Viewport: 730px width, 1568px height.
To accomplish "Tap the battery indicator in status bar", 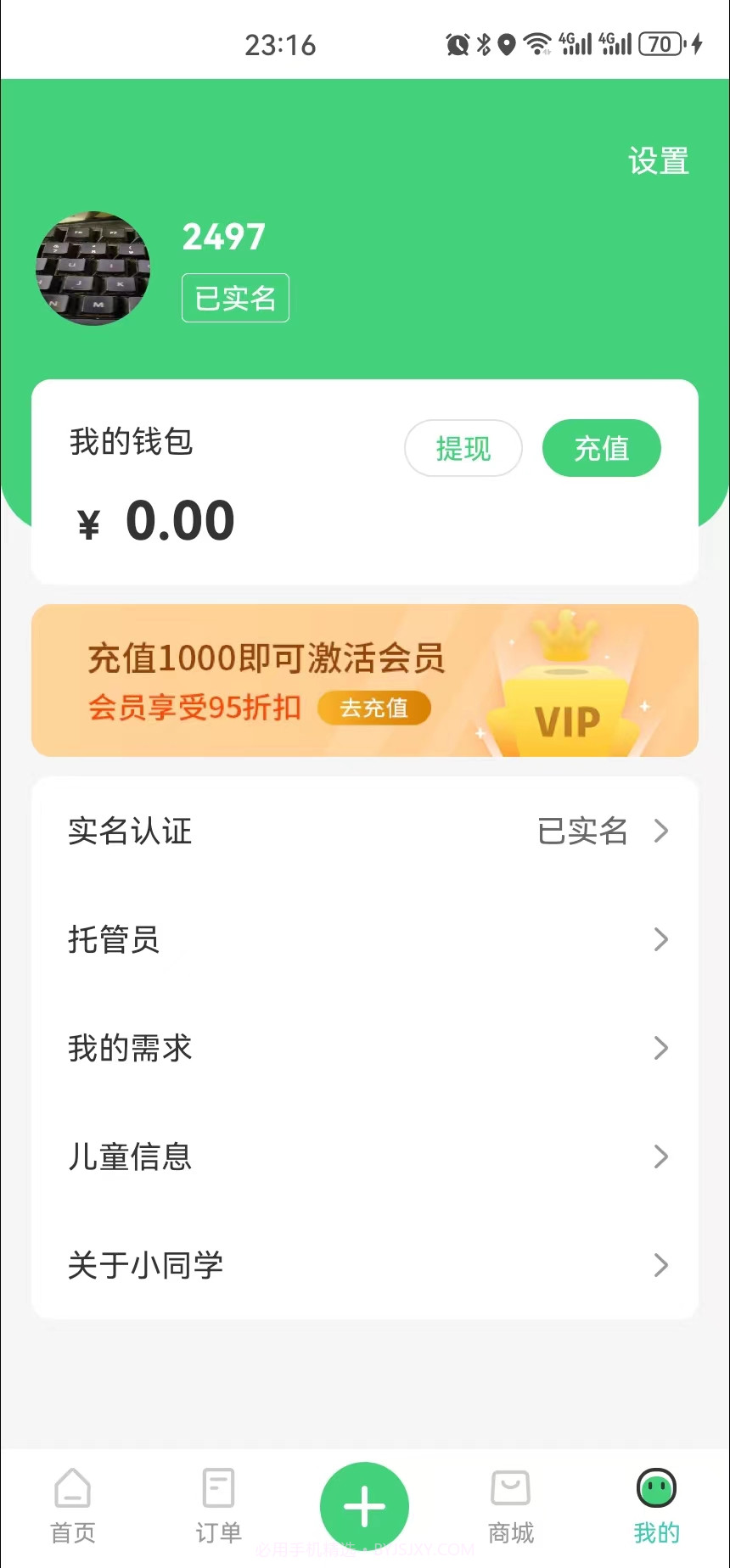I will coord(661,43).
